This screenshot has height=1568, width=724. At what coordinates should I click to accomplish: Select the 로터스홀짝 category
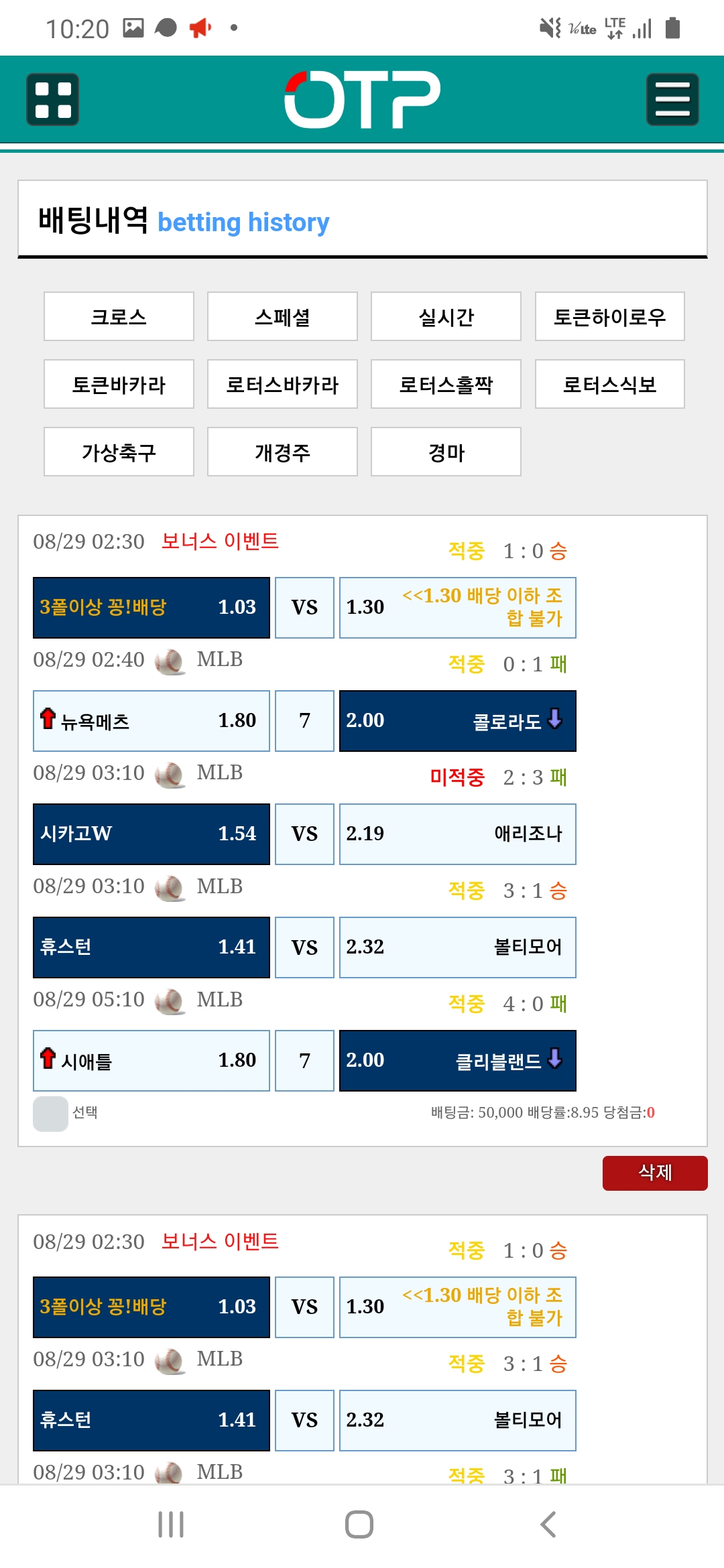[x=446, y=384]
